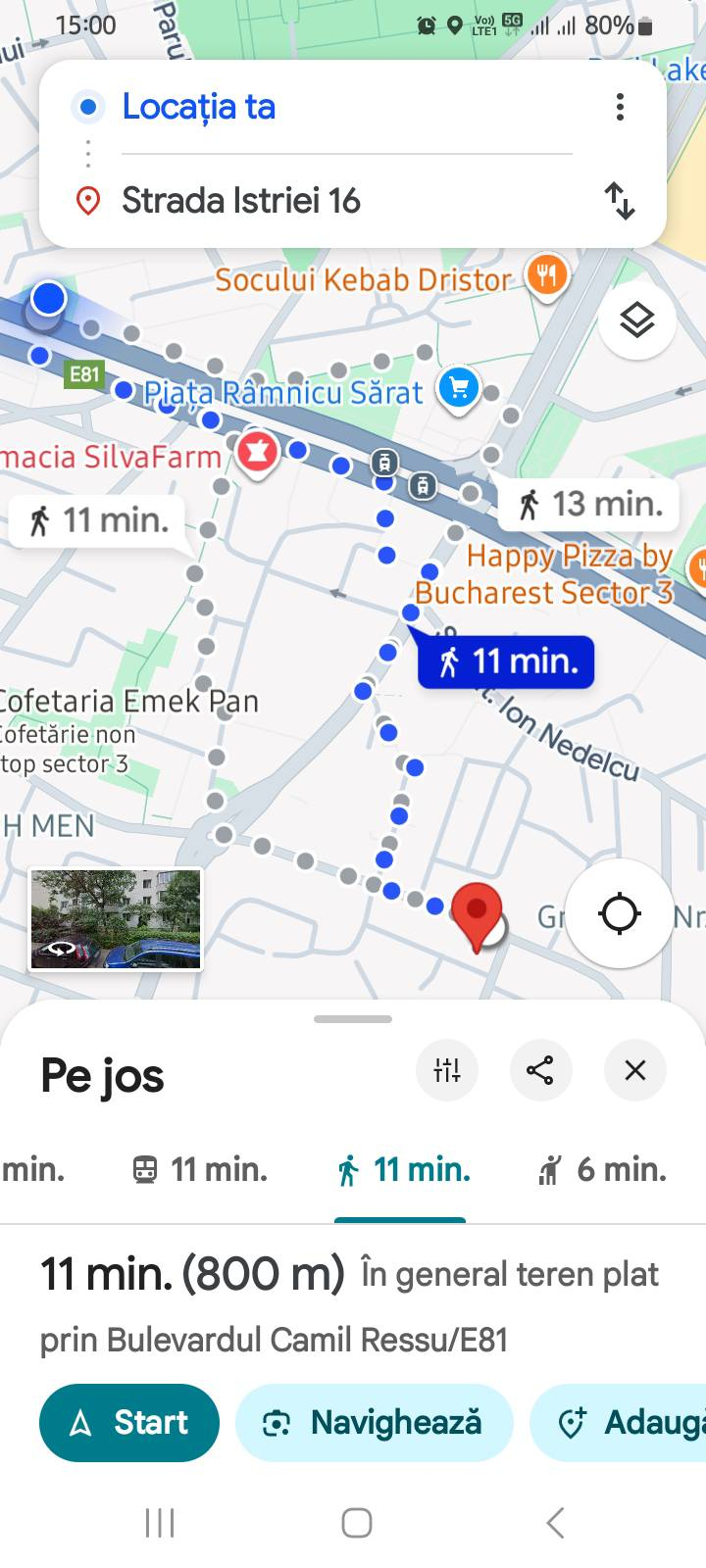Open the Piața Râmnicu Sărat place marker
Screen dimensions: 706x1568
pyautogui.click(x=458, y=389)
